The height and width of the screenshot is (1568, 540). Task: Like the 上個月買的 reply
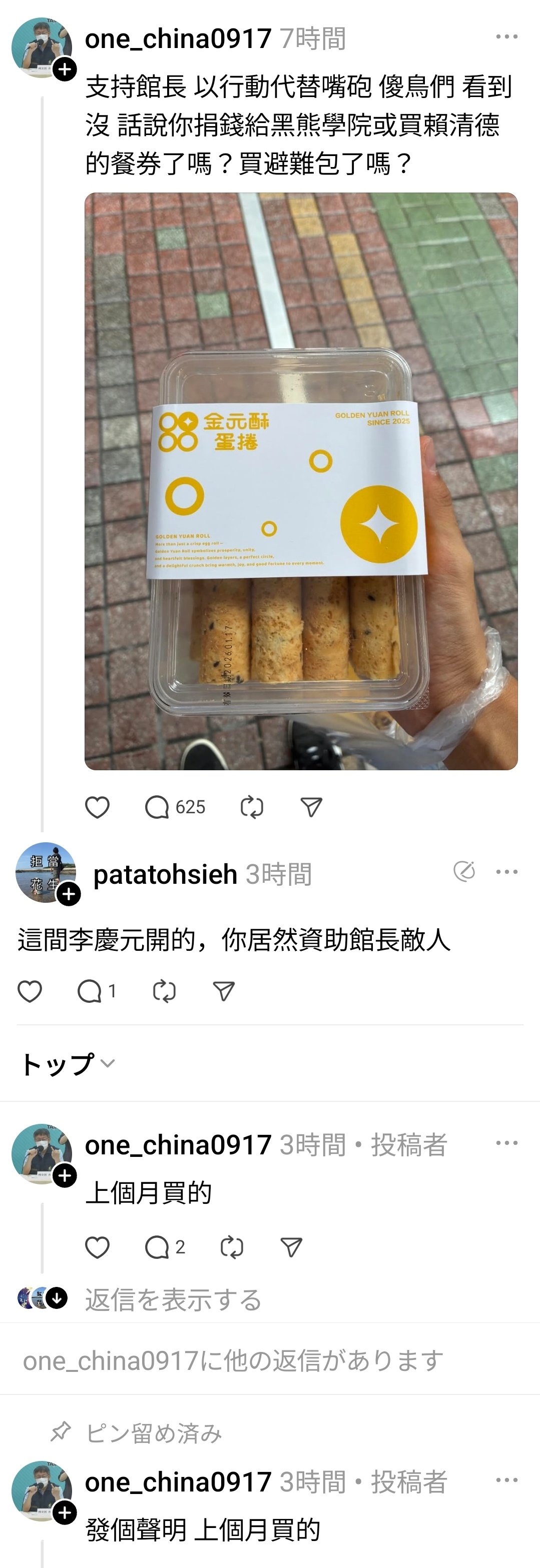[98, 1247]
